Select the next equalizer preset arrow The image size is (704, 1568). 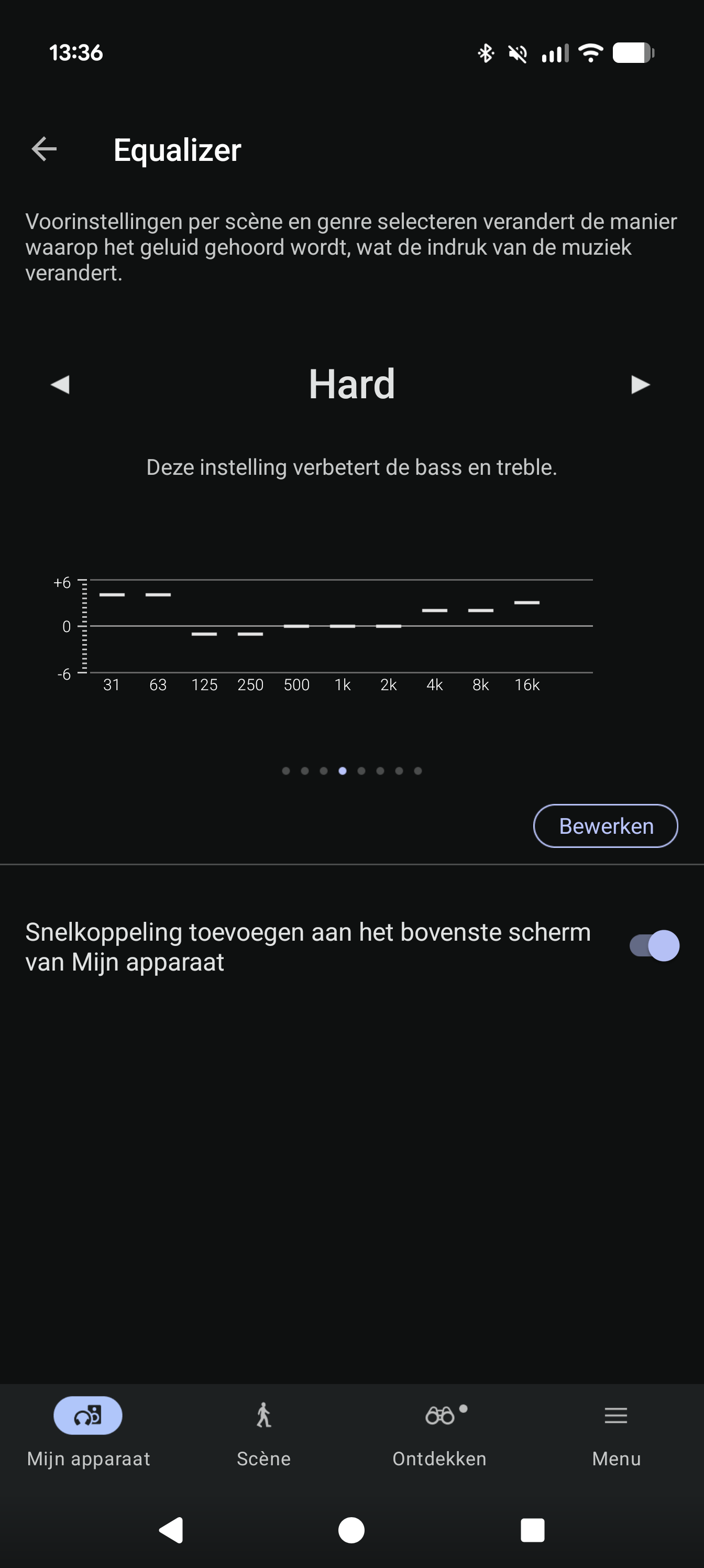pos(640,384)
